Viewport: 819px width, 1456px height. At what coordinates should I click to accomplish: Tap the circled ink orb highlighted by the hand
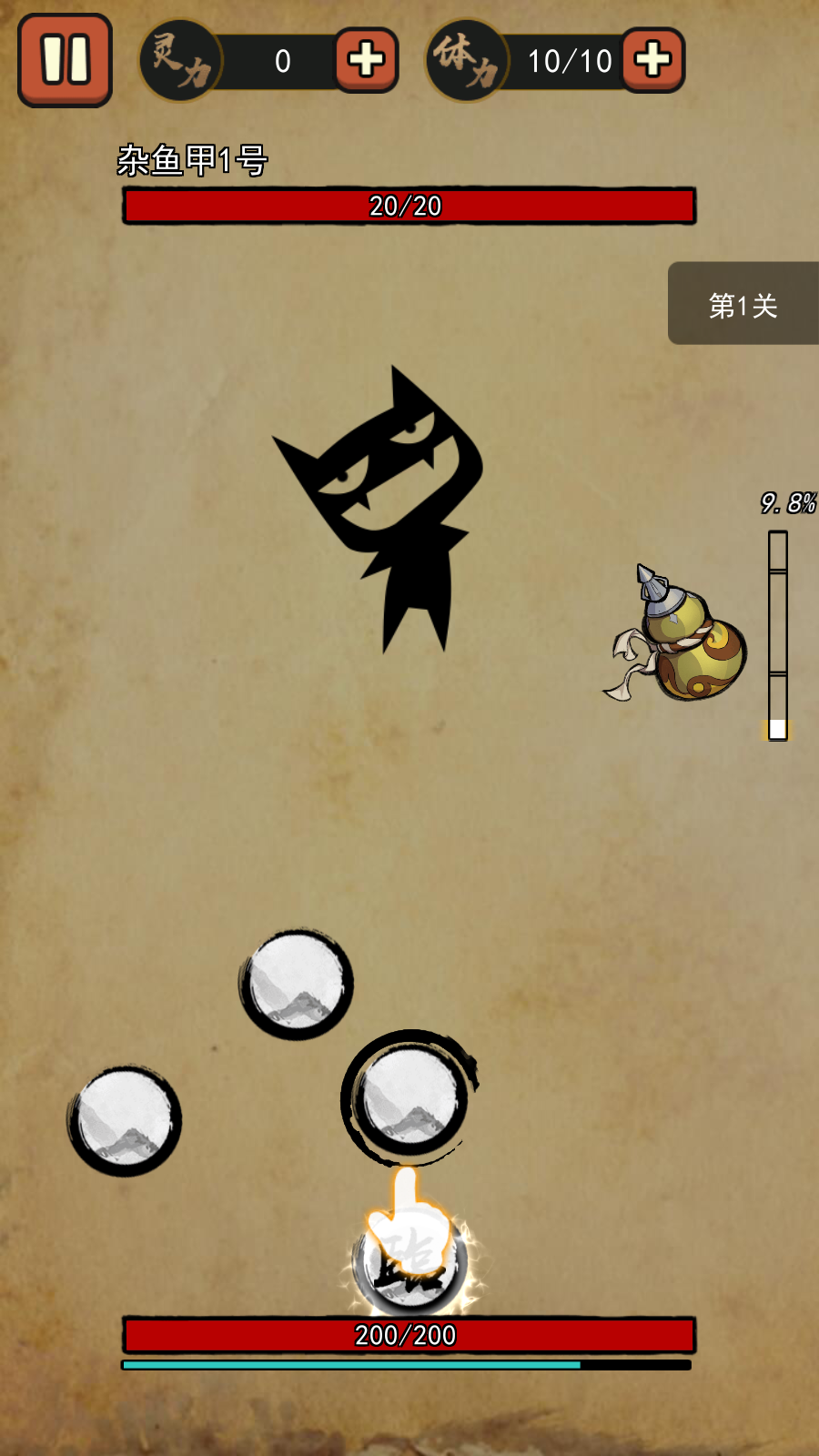409,1099
